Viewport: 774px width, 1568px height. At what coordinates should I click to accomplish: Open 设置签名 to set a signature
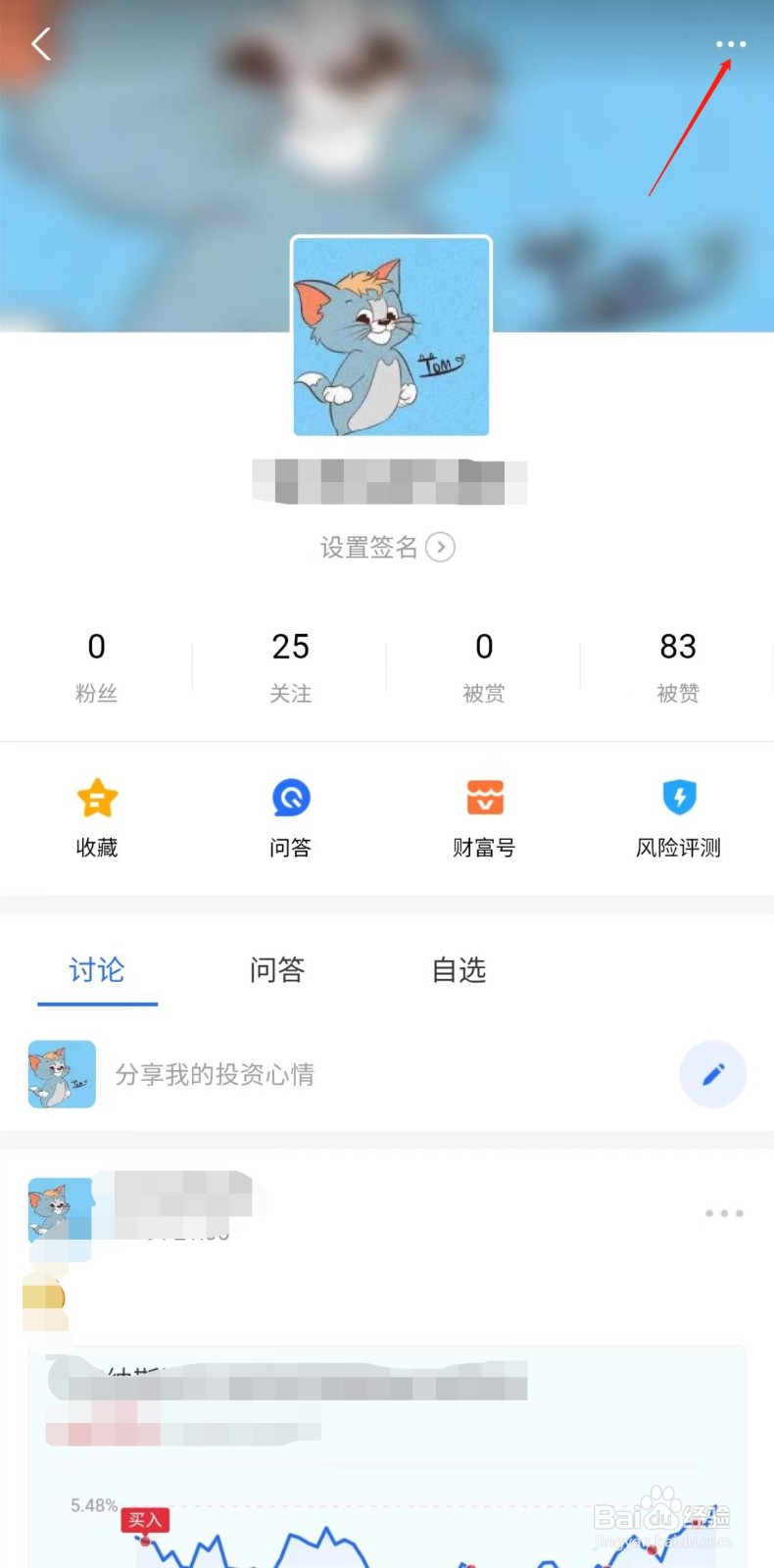tap(387, 547)
